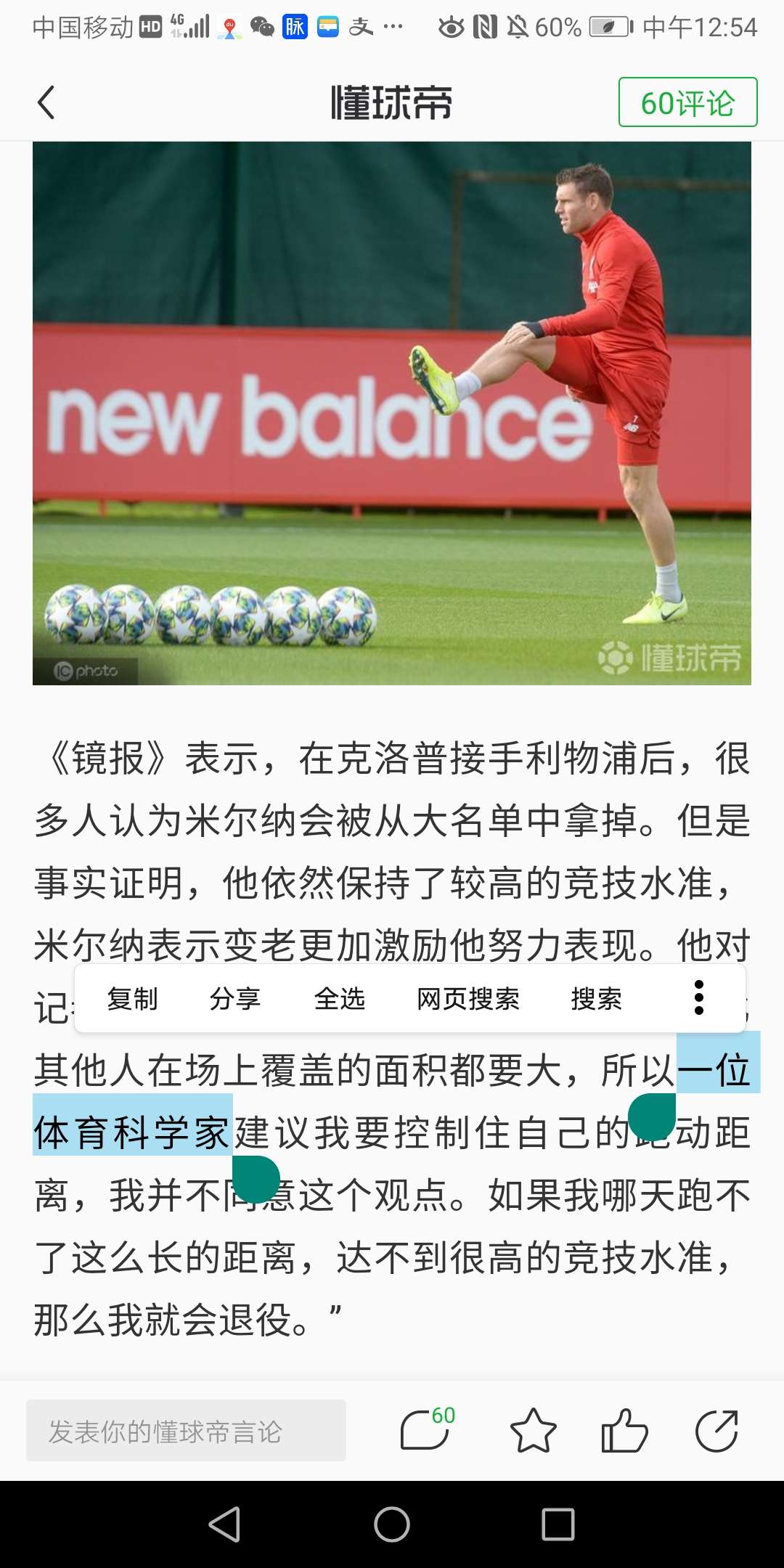
Task: Tap 复制 to copy selected text
Action: (132, 999)
